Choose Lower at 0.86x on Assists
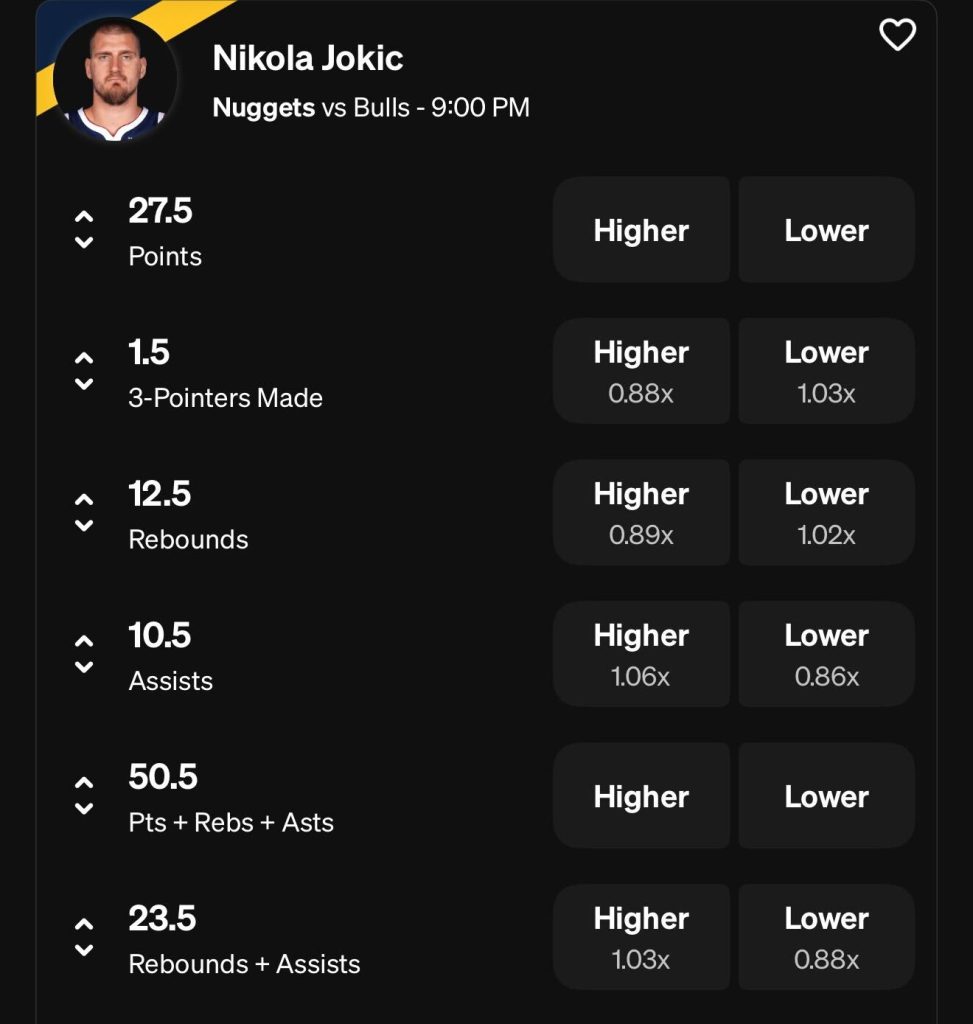Image resolution: width=973 pixels, height=1024 pixels. pos(825,653)
